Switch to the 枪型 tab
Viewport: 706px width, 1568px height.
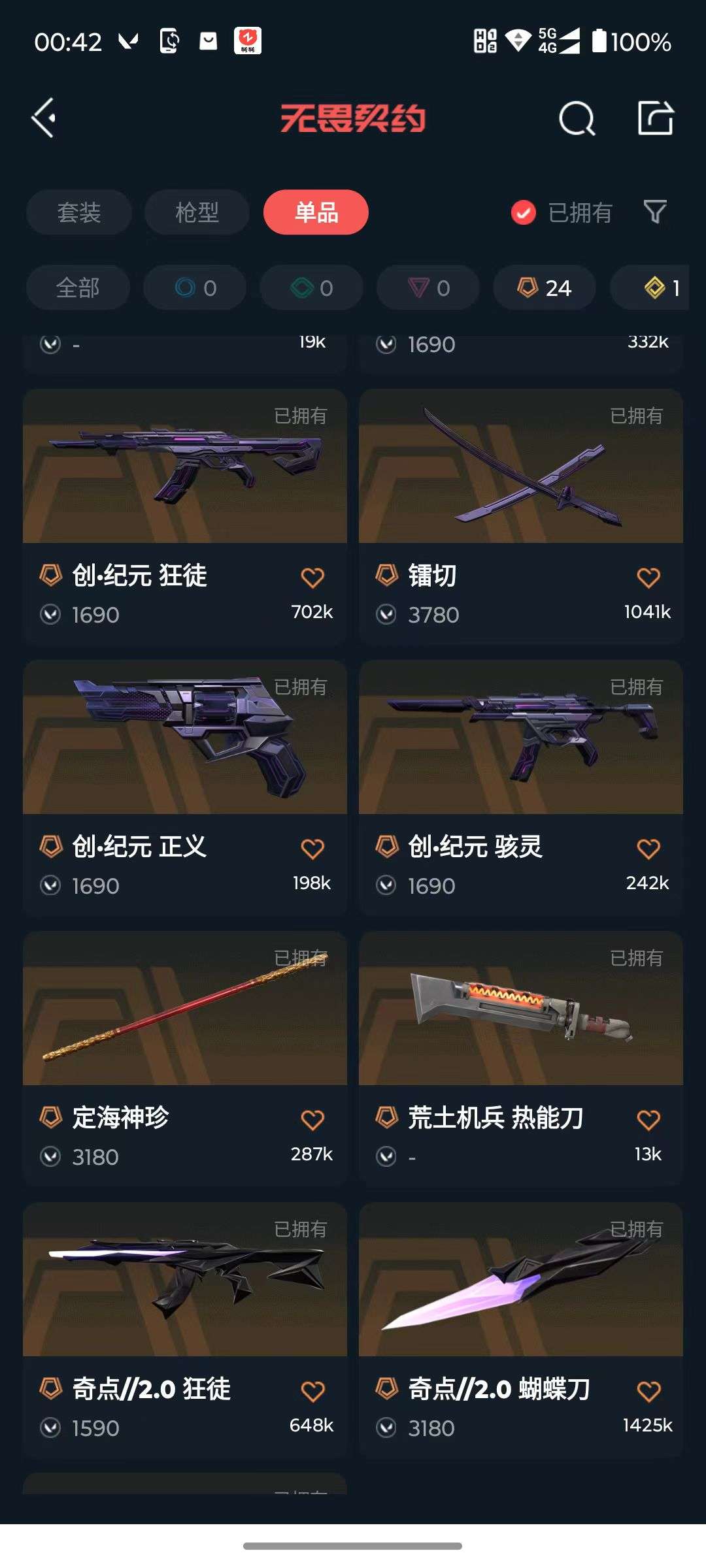(196, 212)
